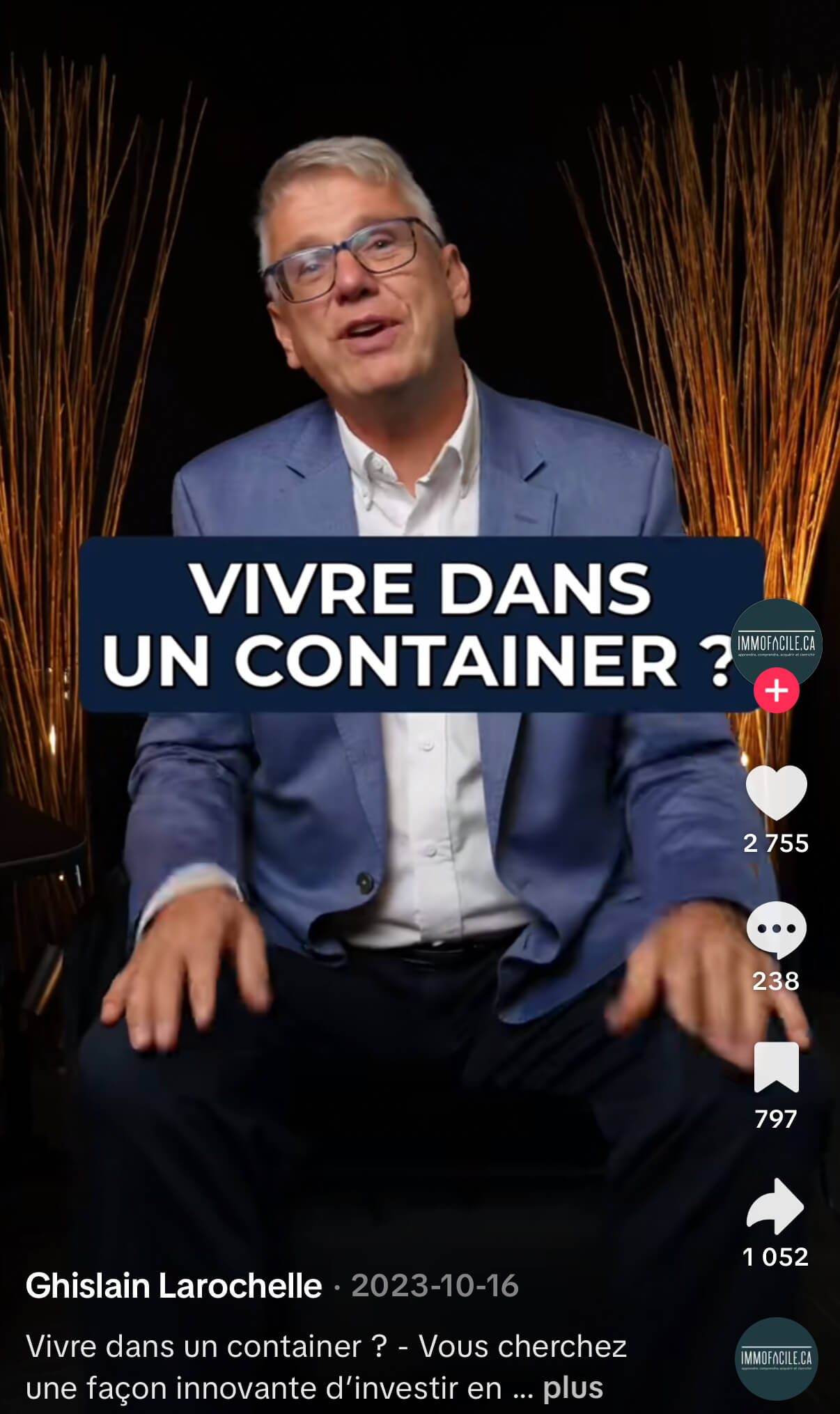Follow the creator with the red plus button
The height and width of the screenshot is (1414, 840).
point(776,690)
